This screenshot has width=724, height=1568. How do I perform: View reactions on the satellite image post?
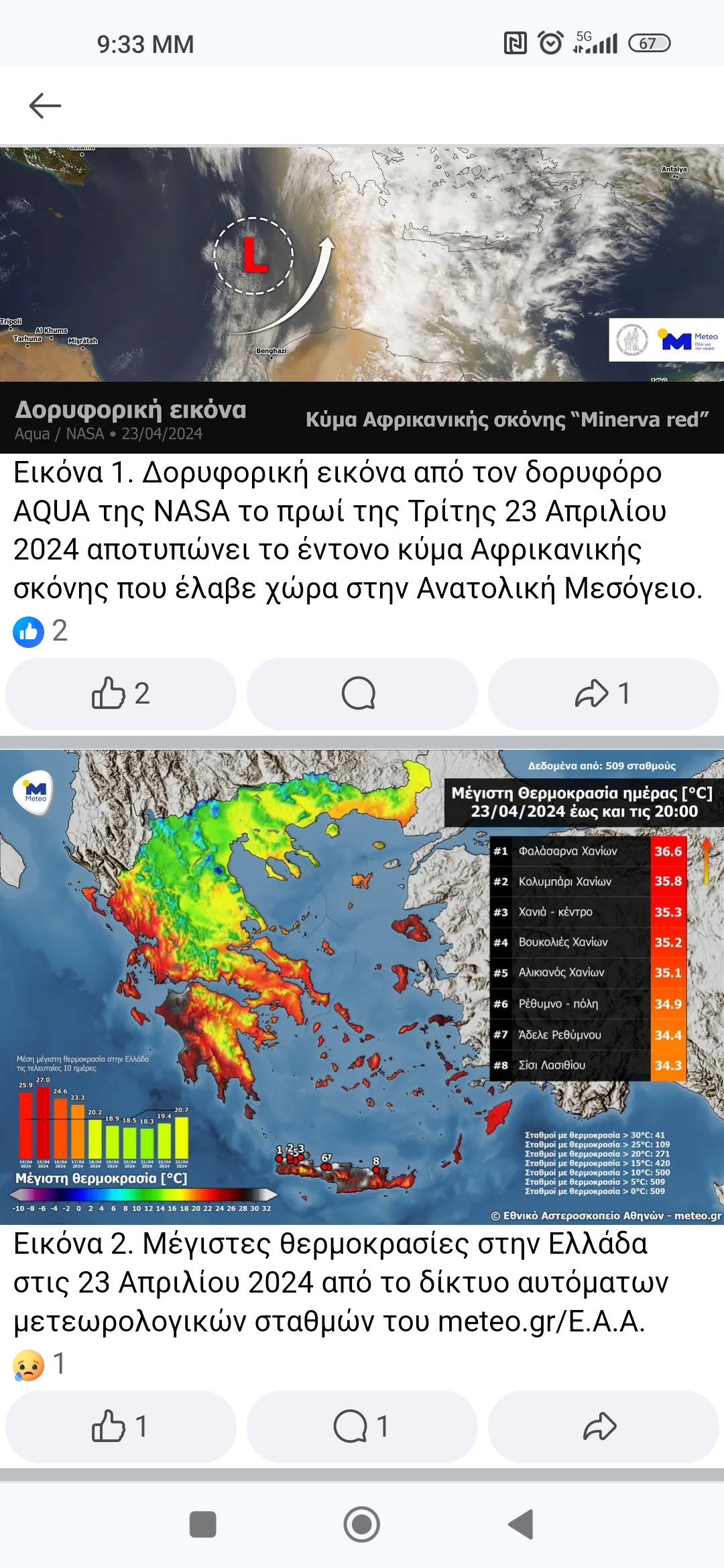(40, 631)
